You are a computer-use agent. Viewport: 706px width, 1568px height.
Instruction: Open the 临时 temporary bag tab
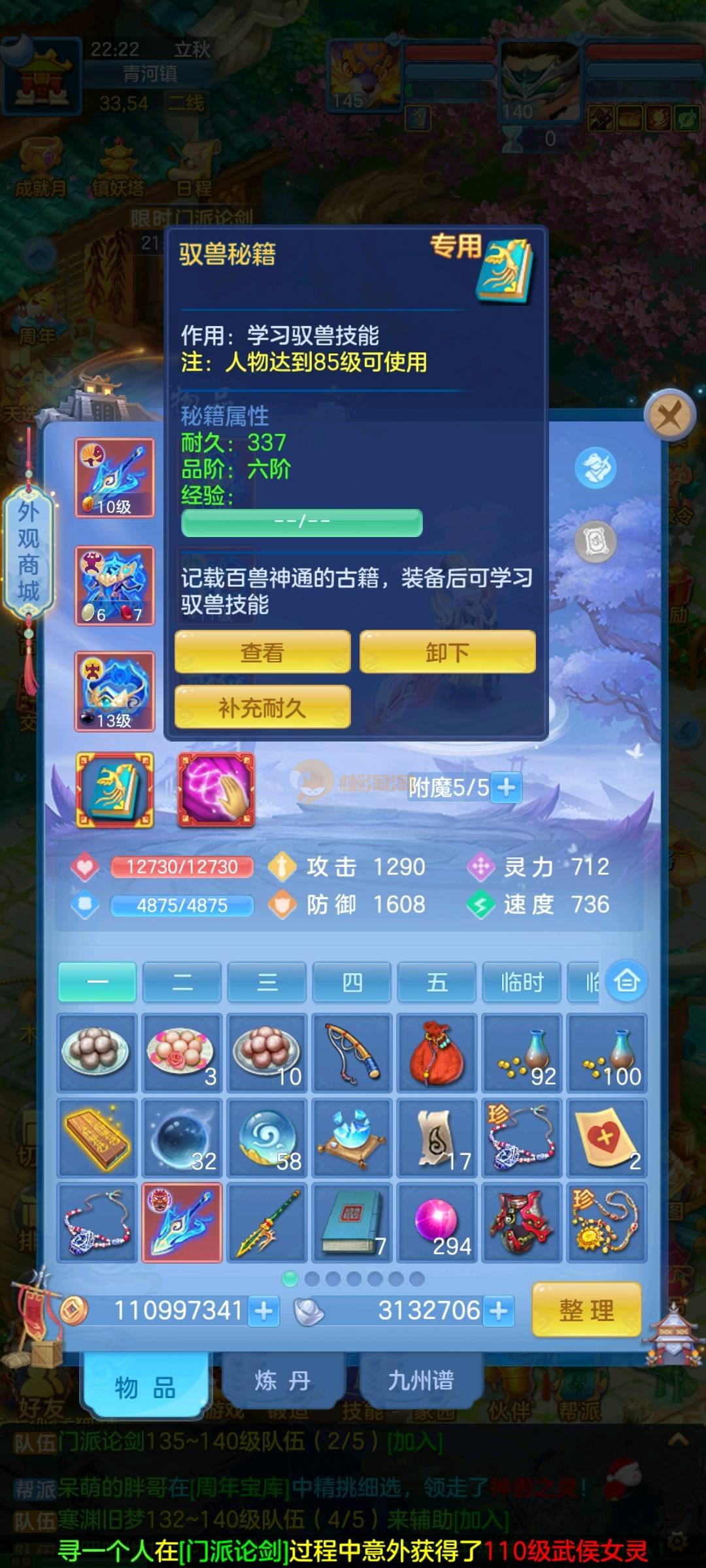[x=522, y=982]
